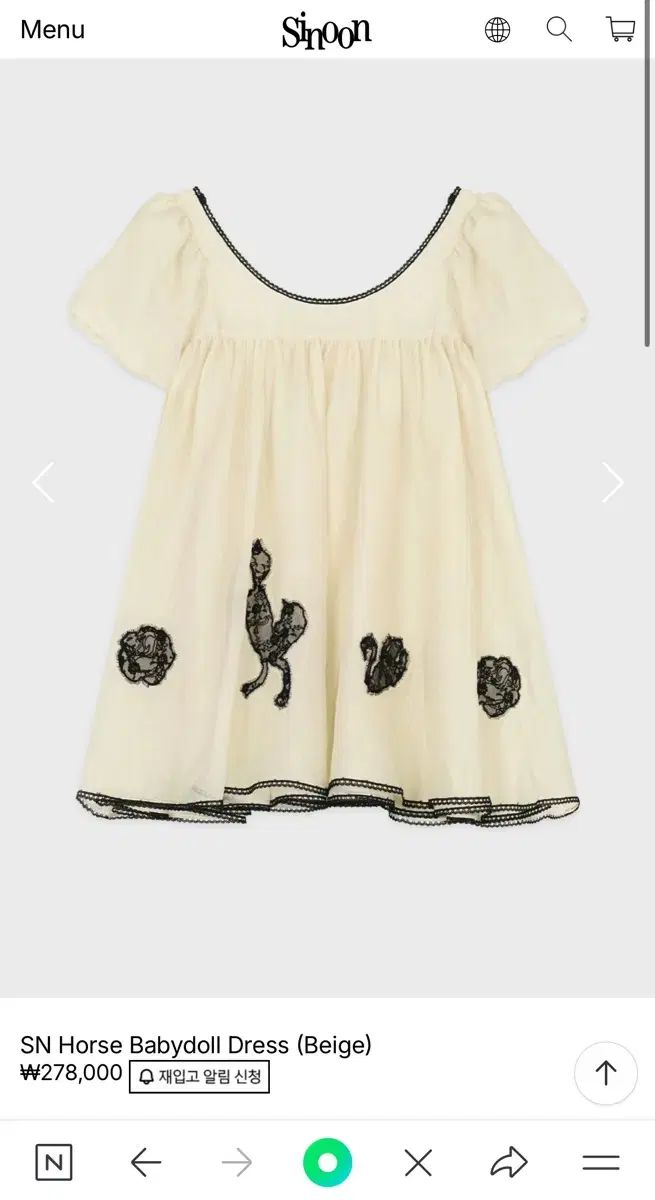
Task: Open the Menu drawer
Action: [x=52, y=30]
